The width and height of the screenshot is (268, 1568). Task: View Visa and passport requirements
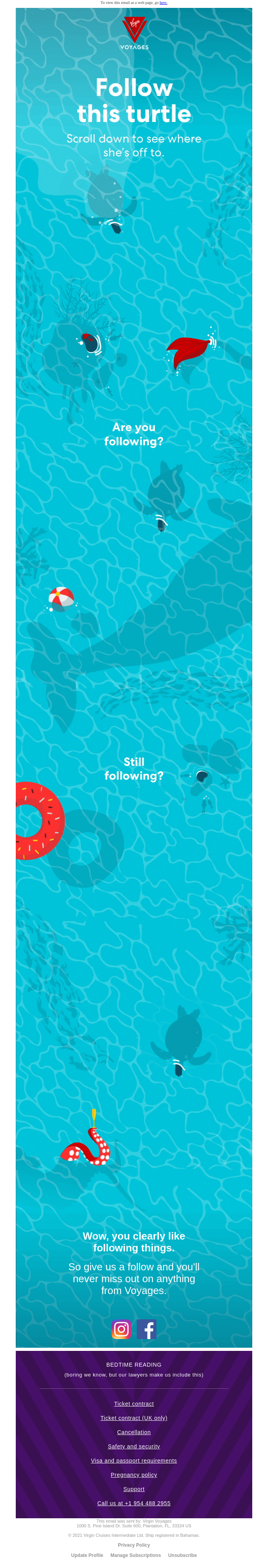click(134, 1460)
